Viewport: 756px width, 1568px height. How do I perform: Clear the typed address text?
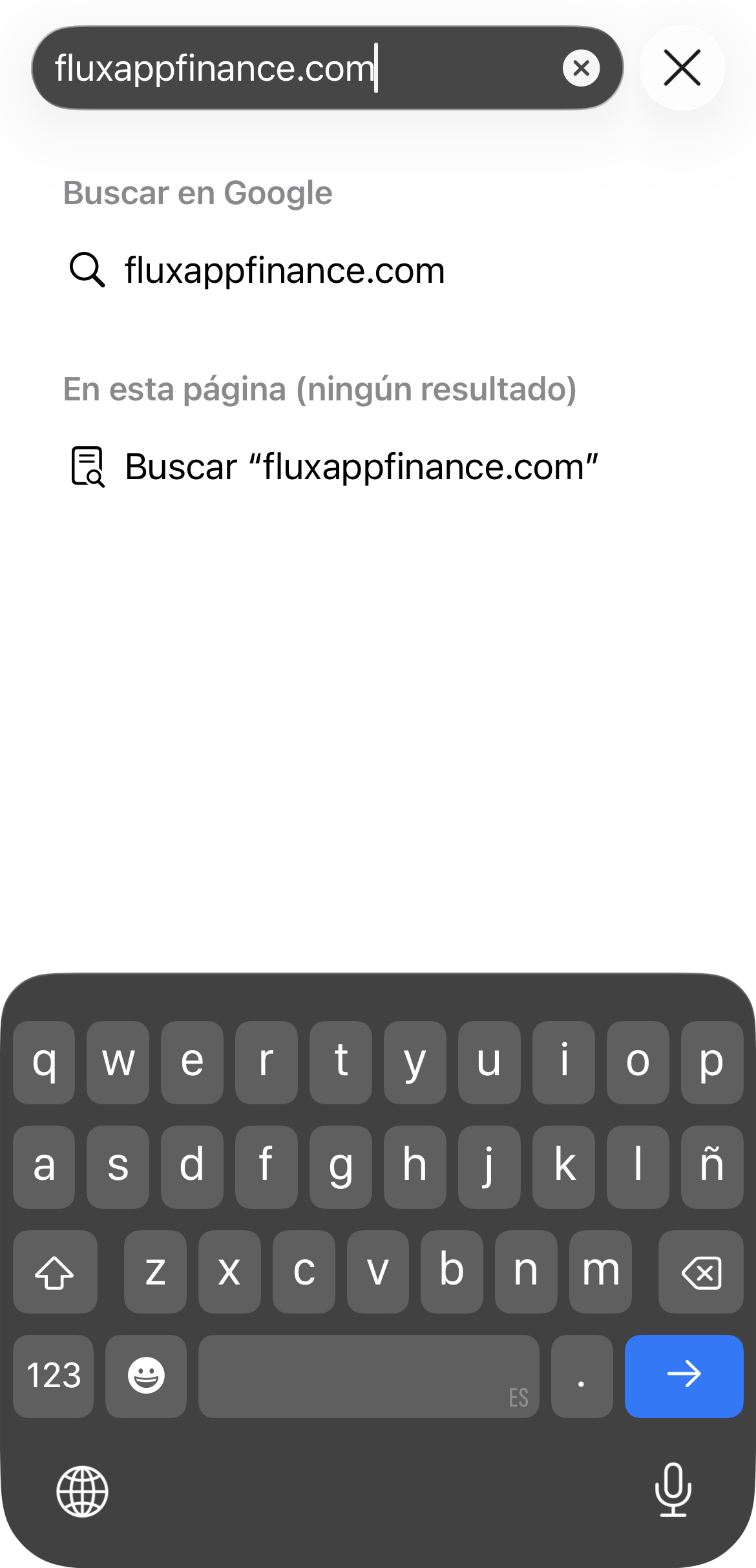pos(581,68)
